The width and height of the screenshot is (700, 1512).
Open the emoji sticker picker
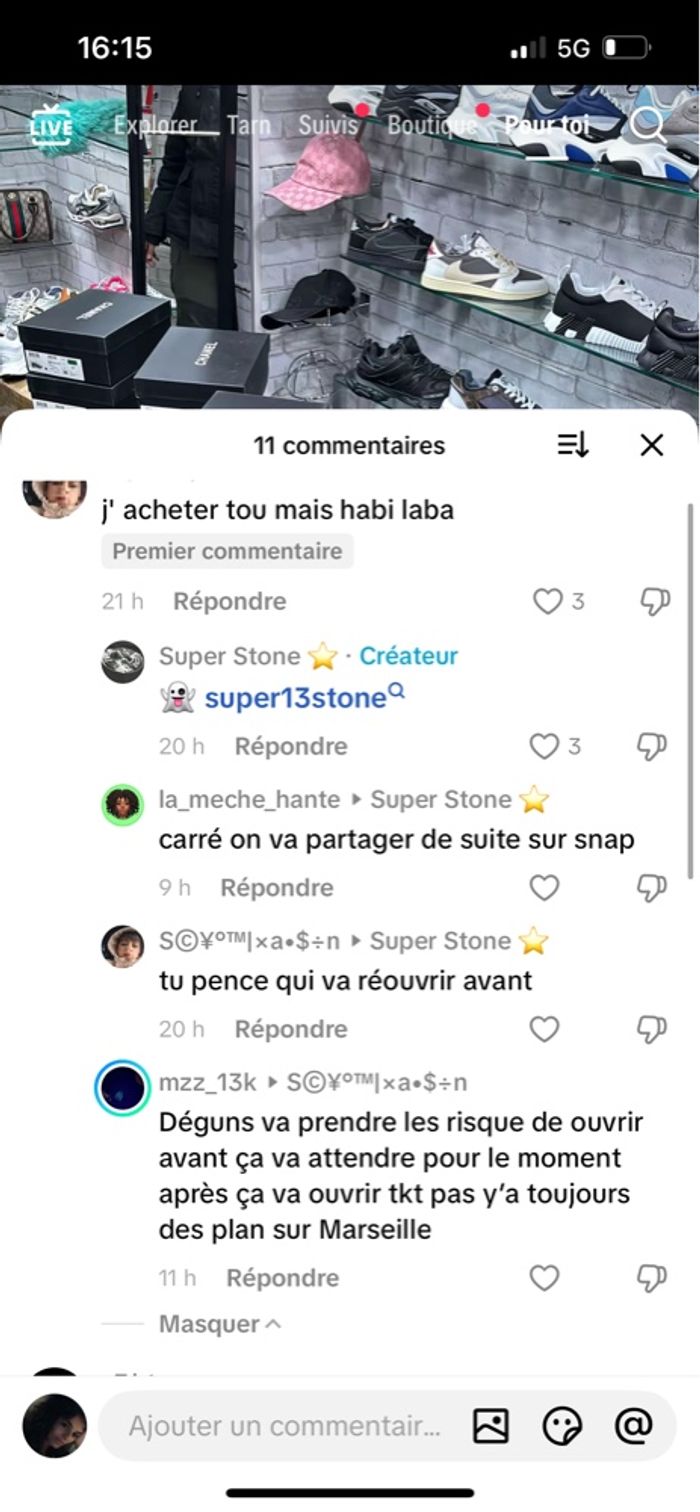click(x=562, y=1426)
